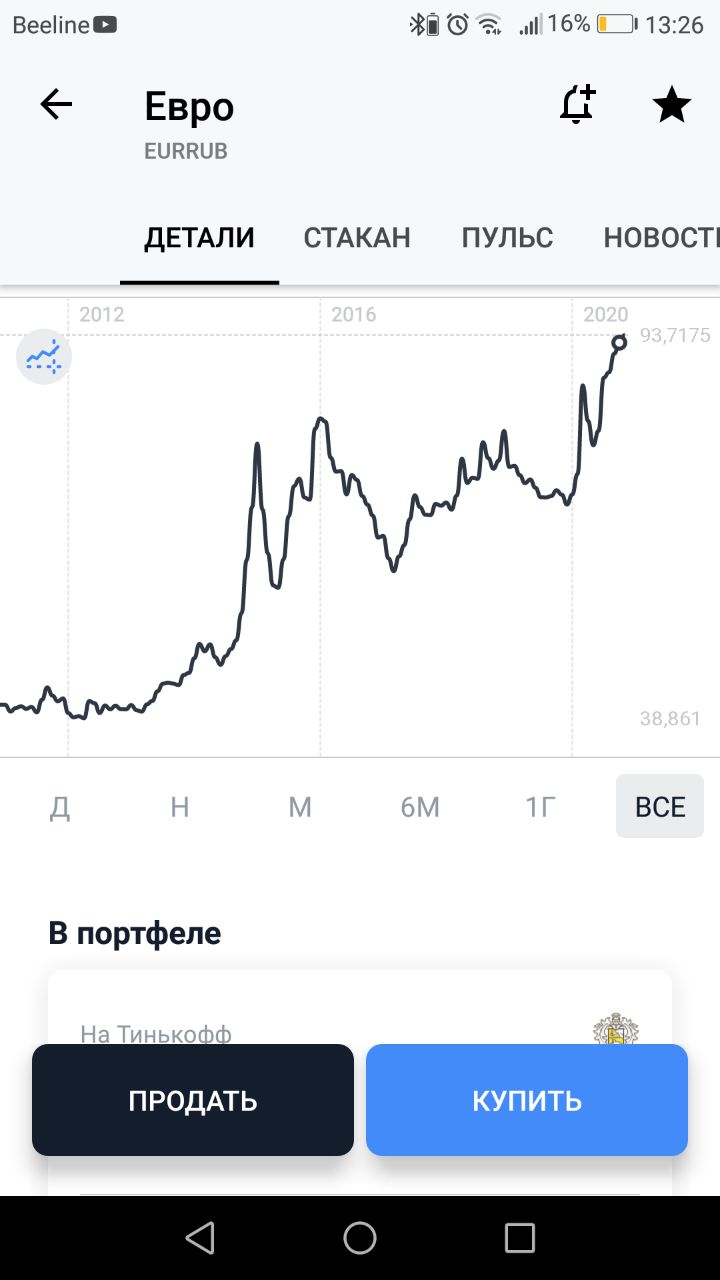The height and width of the screenshot is (1280, 720).
Task: Tap КУПИТЬ to buy euros
Action: 527,1100
